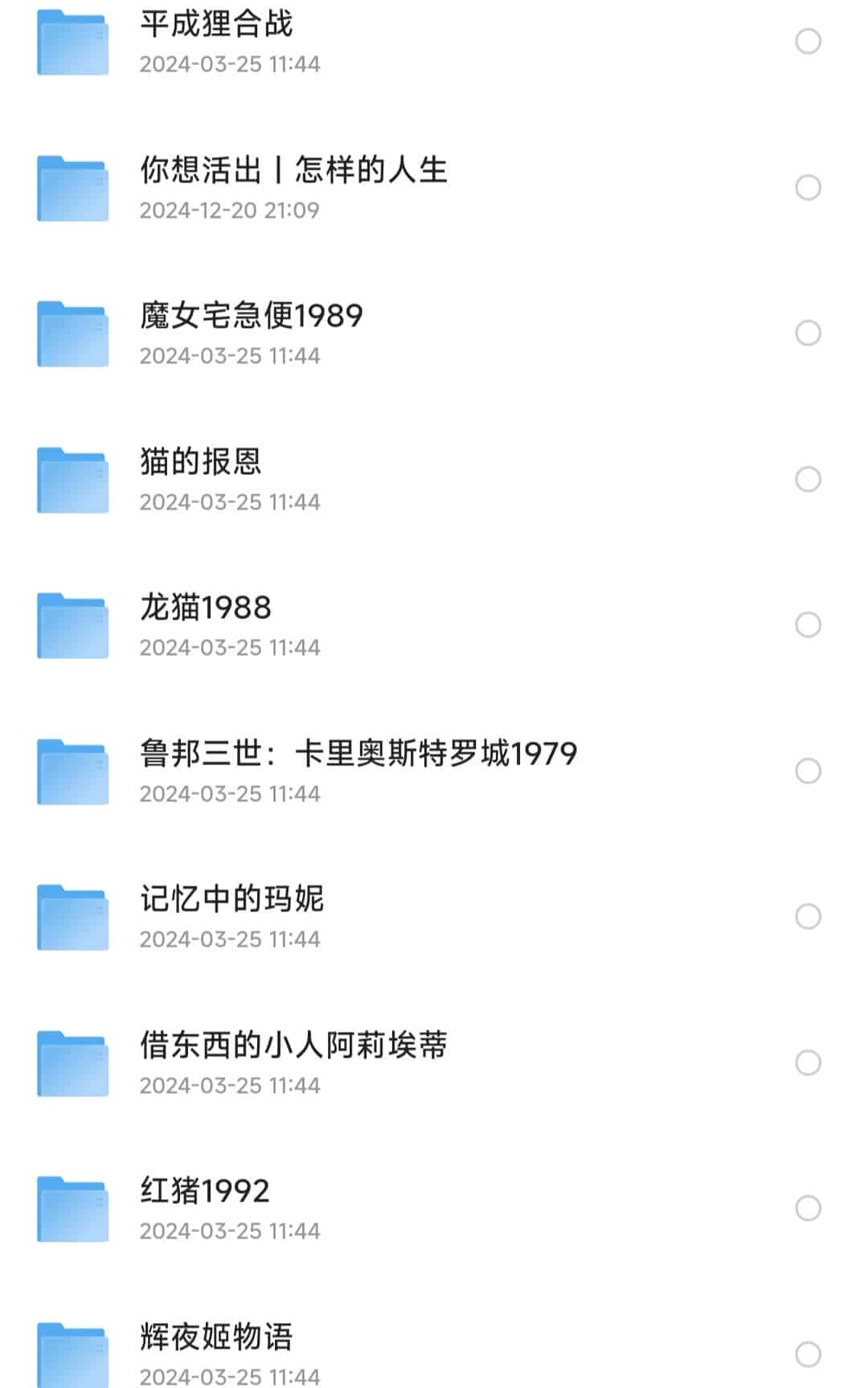The image size is (868, 1388).
Task: Select 鲁邦三世:卡里奥斯特罗城1979 via its circle
Action: [x=808, y=771]
